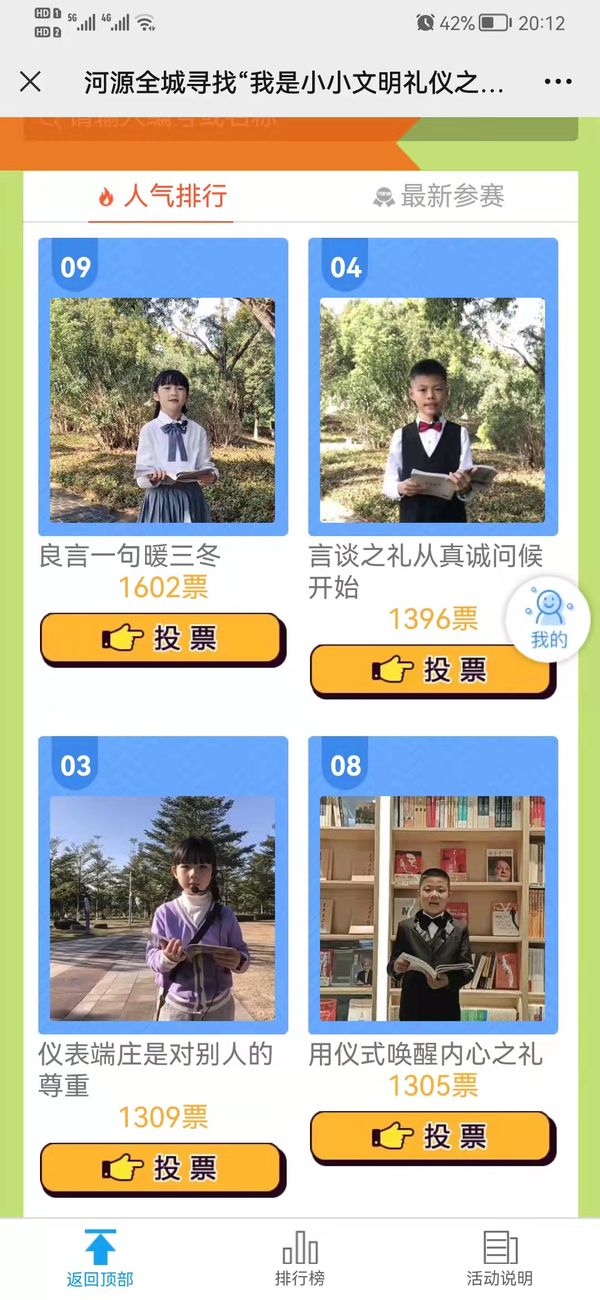Open the 活动说明 activity info

coord(500,1259)
